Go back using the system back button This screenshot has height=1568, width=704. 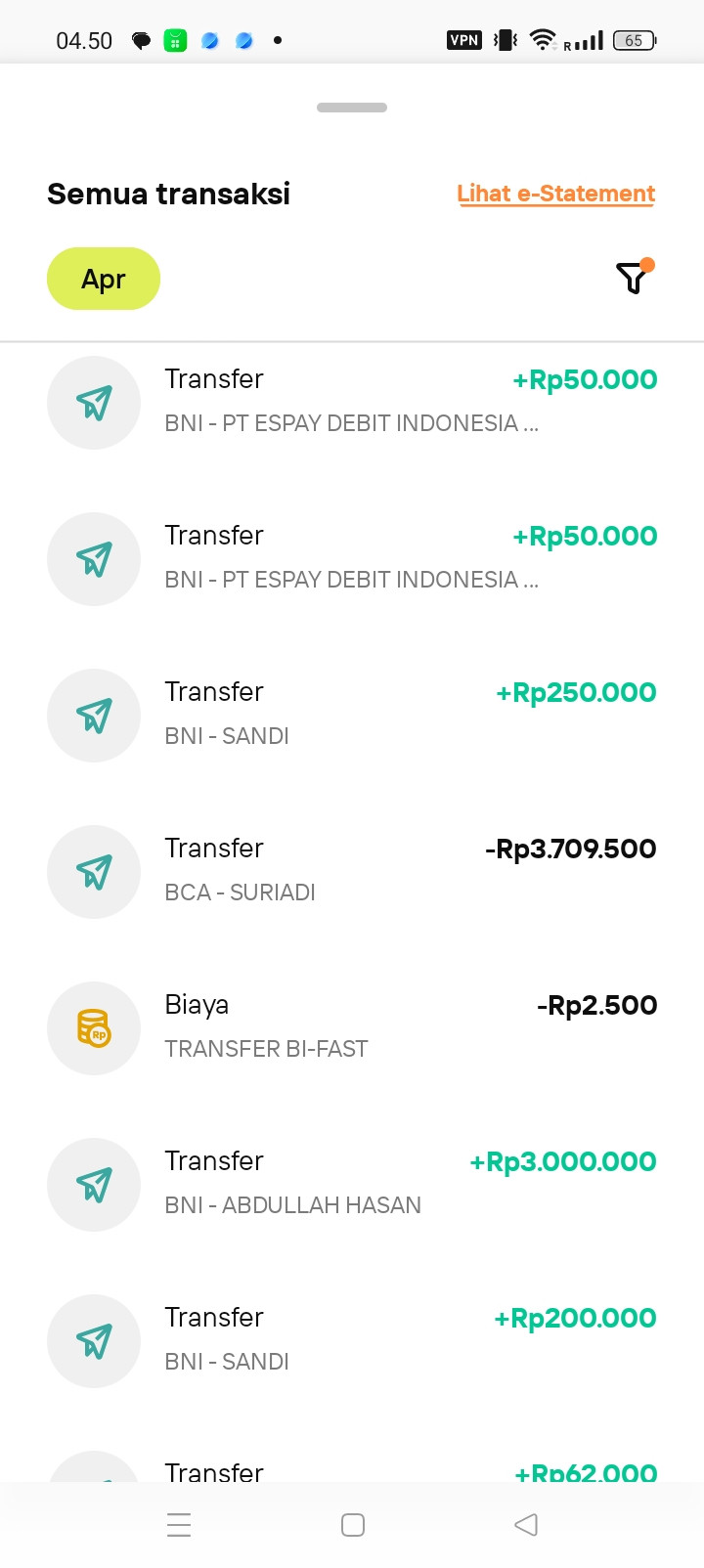tap(526, 1525)
